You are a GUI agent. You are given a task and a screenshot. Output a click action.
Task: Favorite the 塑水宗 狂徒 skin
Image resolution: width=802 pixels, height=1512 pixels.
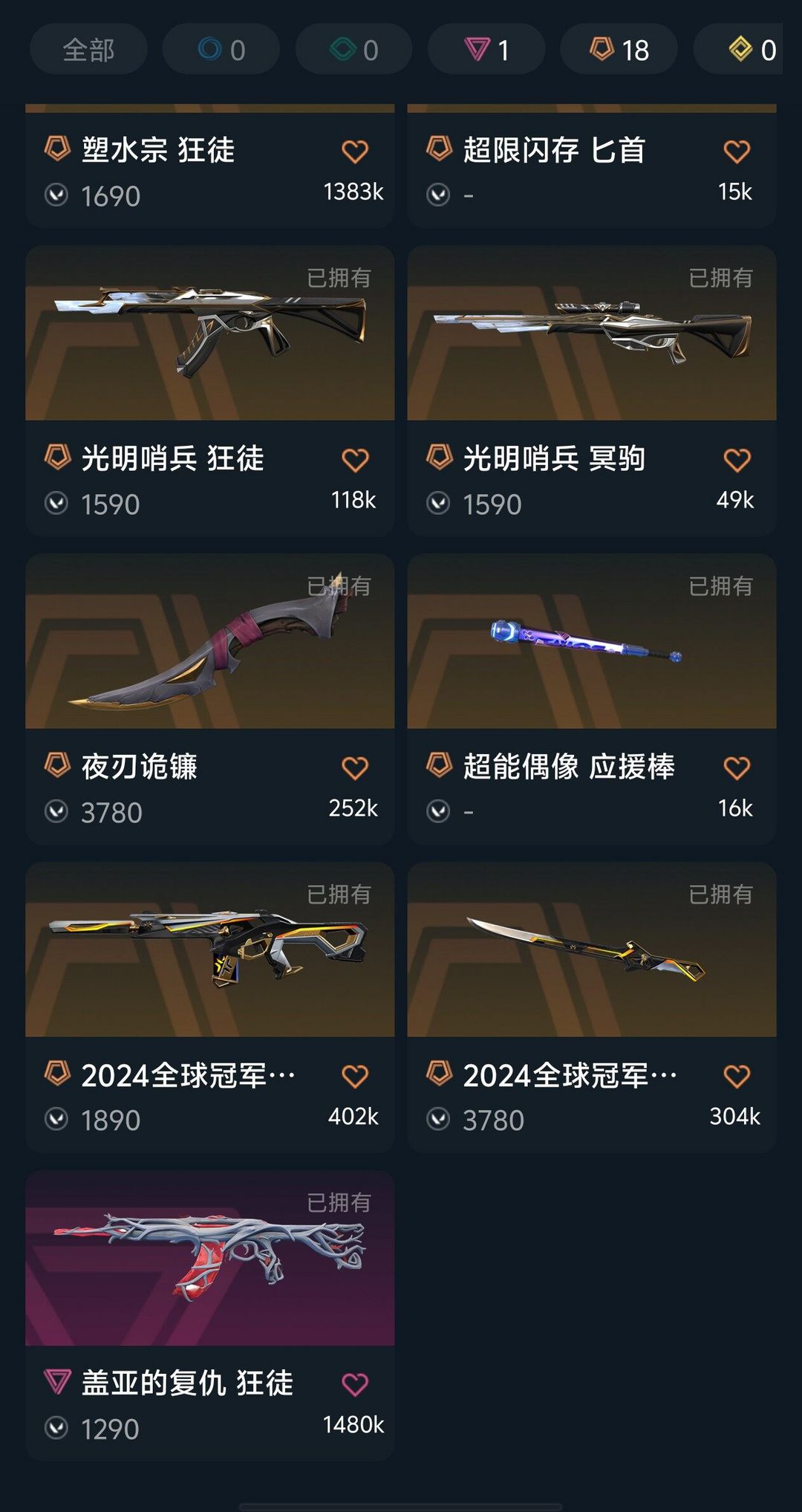coord(355,152)
